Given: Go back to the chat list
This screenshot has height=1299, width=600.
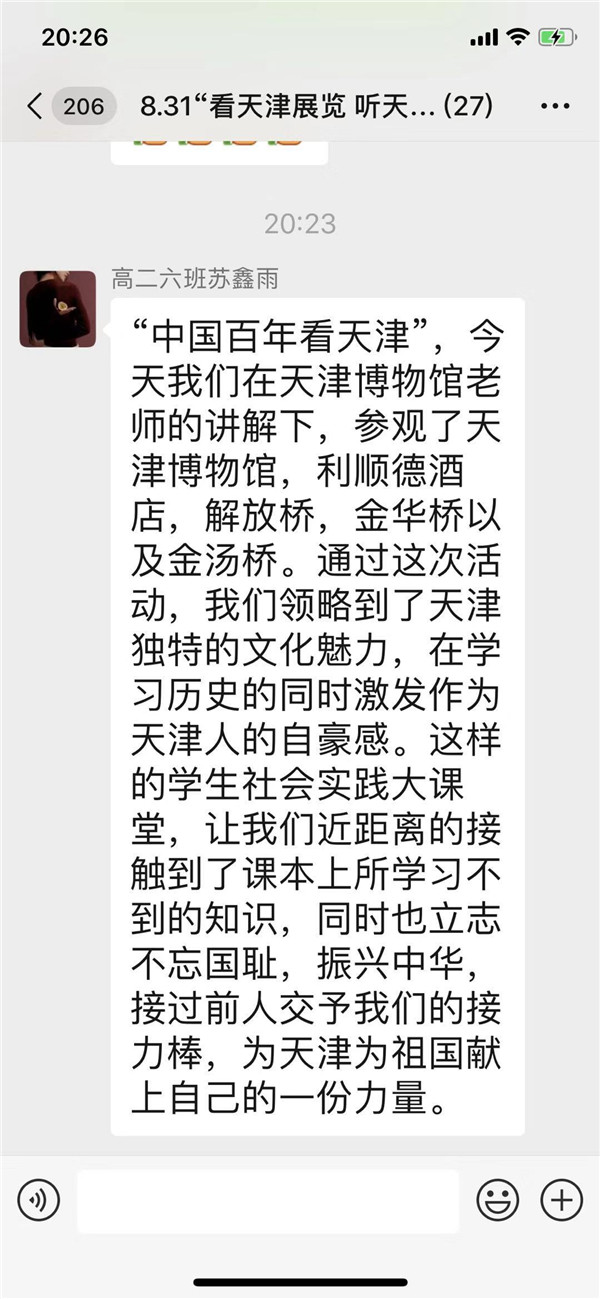Looking at the screenshot, I should [x=36, y=106].
